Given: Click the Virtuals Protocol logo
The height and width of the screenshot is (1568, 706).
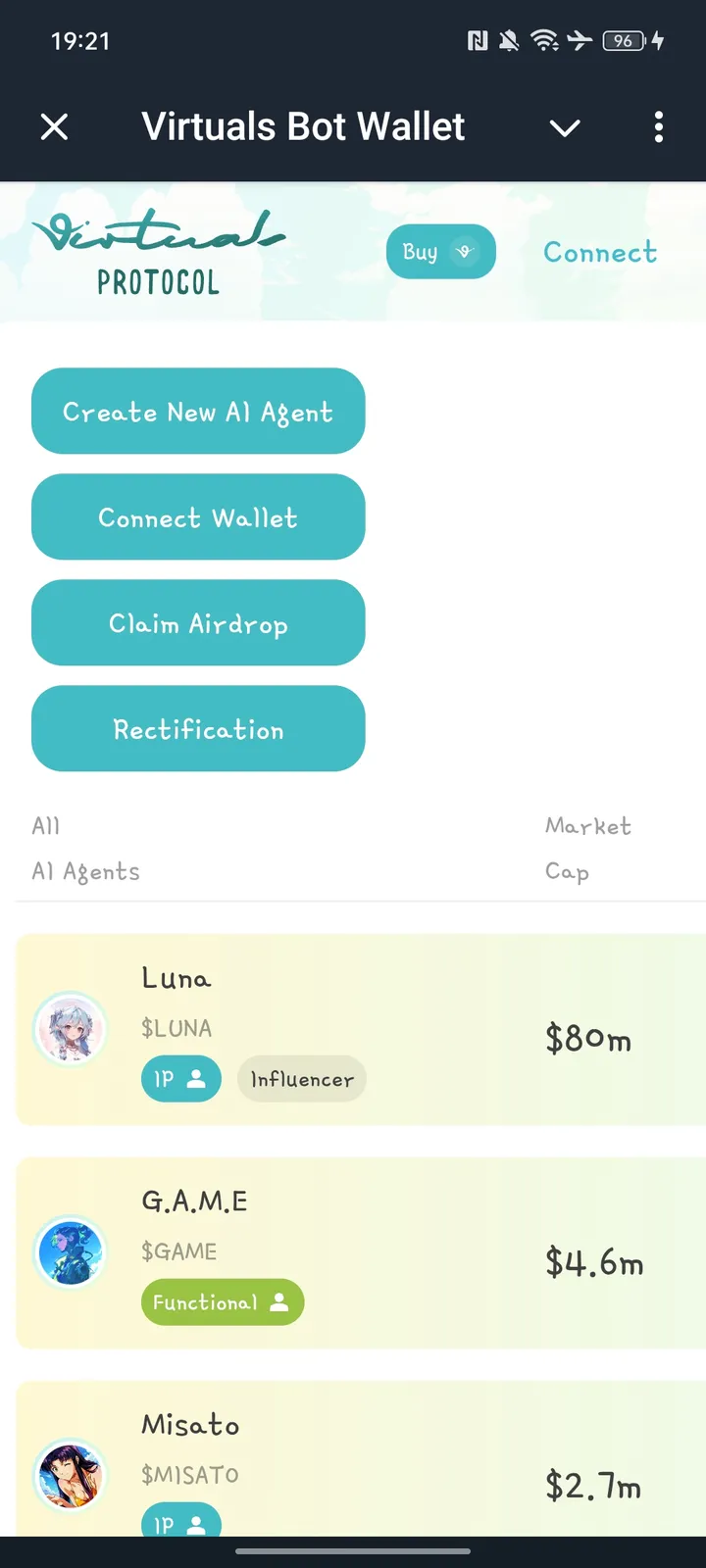Looking at the screenshot, I should tap(157, 250).
